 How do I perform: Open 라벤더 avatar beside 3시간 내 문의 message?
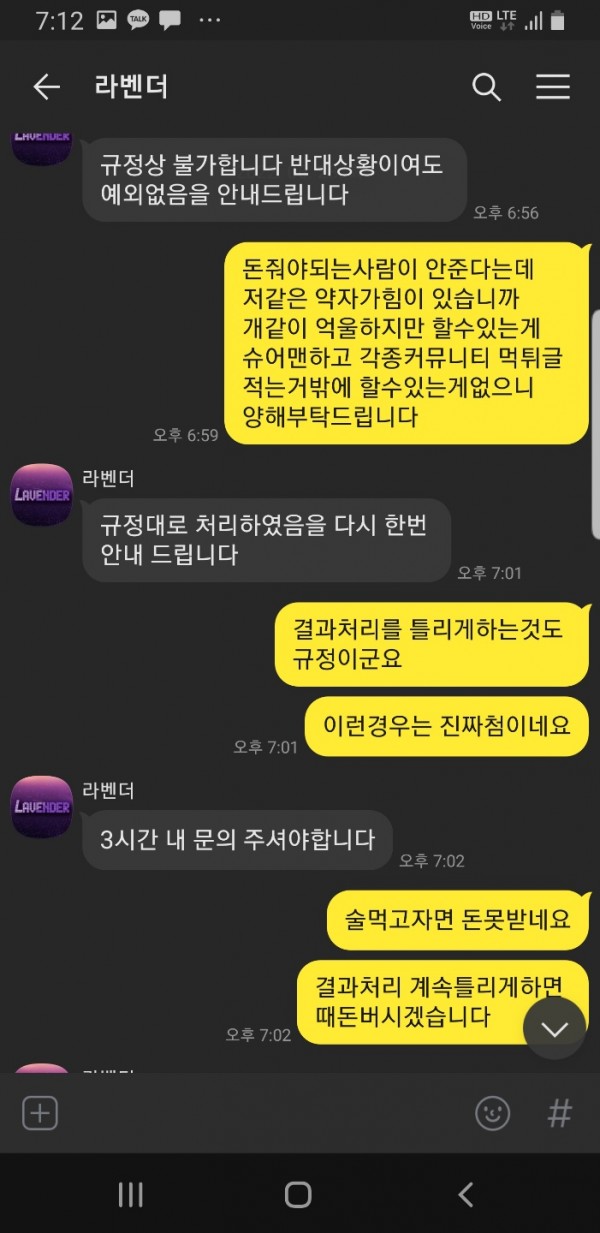tap(42, 806)
